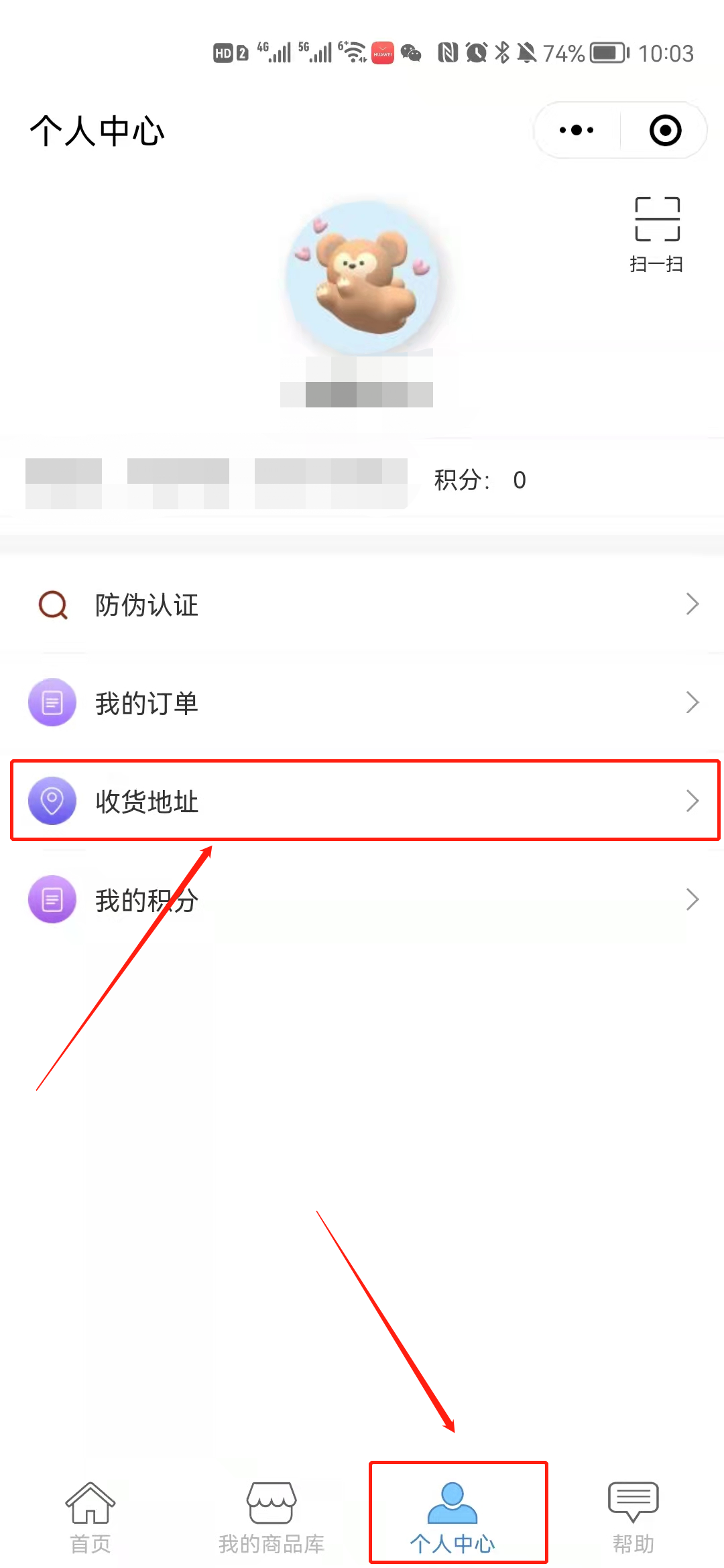Close the mini program via circle button
The image size is (724, 1568).
tap(665, 130)
